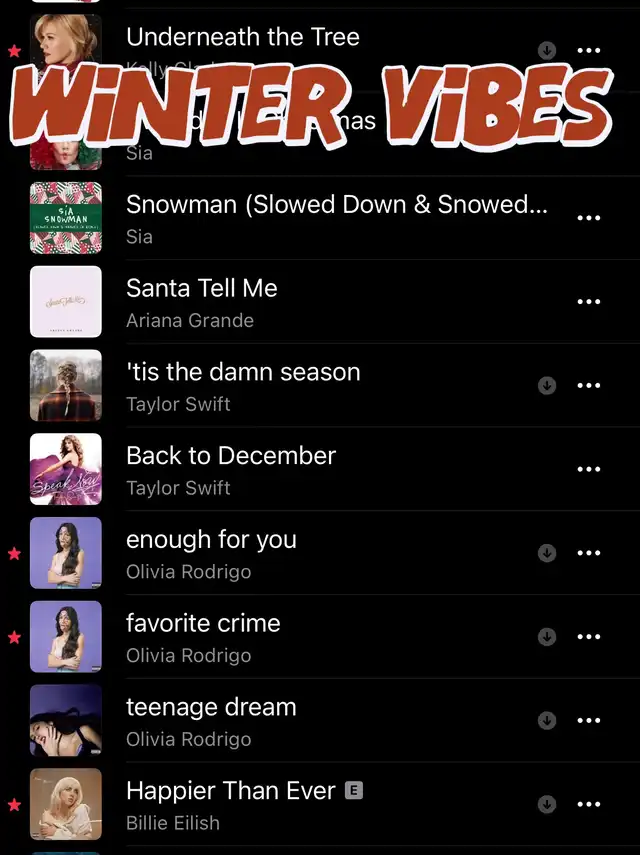Screen dimensions: 640x855
Task: Open more options for 'tis the damn season
Action: click(589, 385)
